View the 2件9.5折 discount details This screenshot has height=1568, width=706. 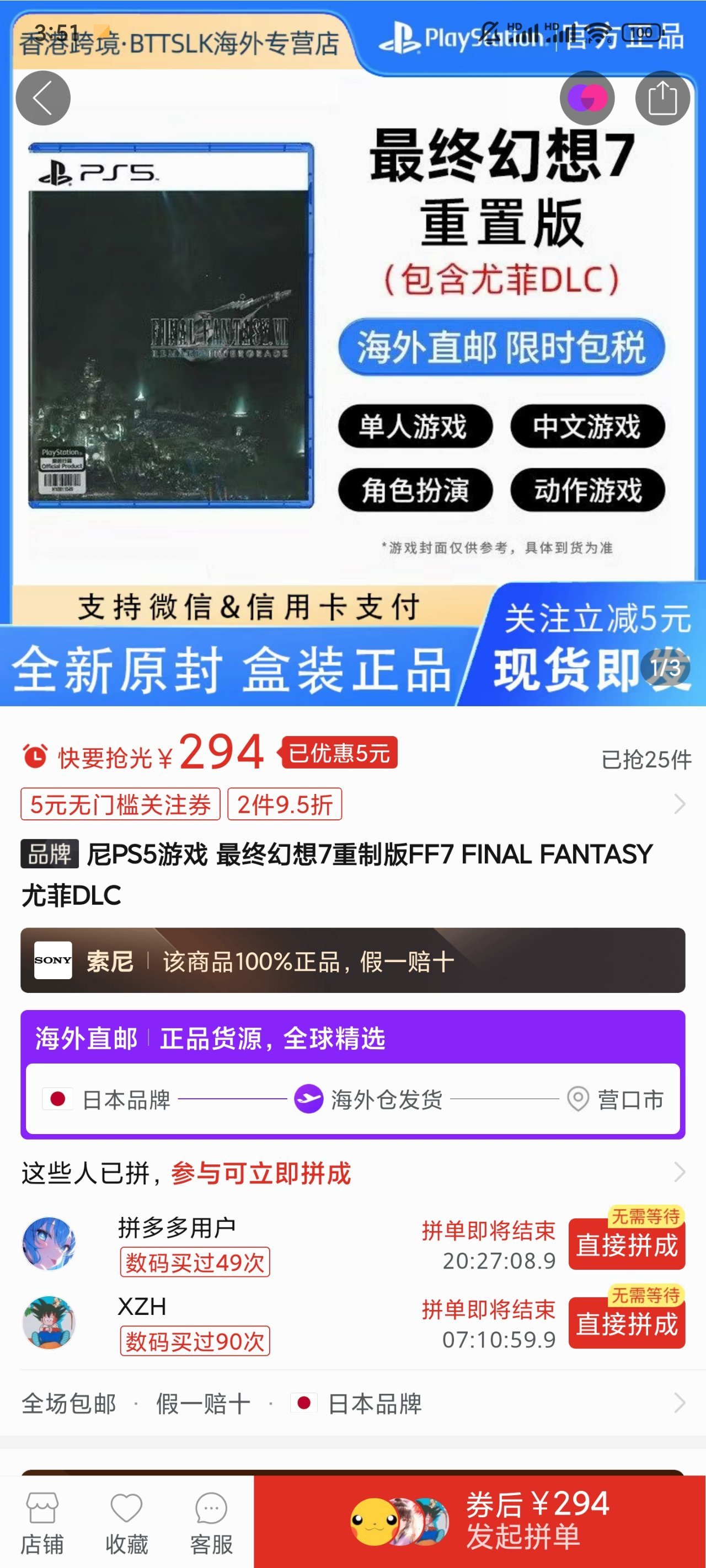click(285, 804)
